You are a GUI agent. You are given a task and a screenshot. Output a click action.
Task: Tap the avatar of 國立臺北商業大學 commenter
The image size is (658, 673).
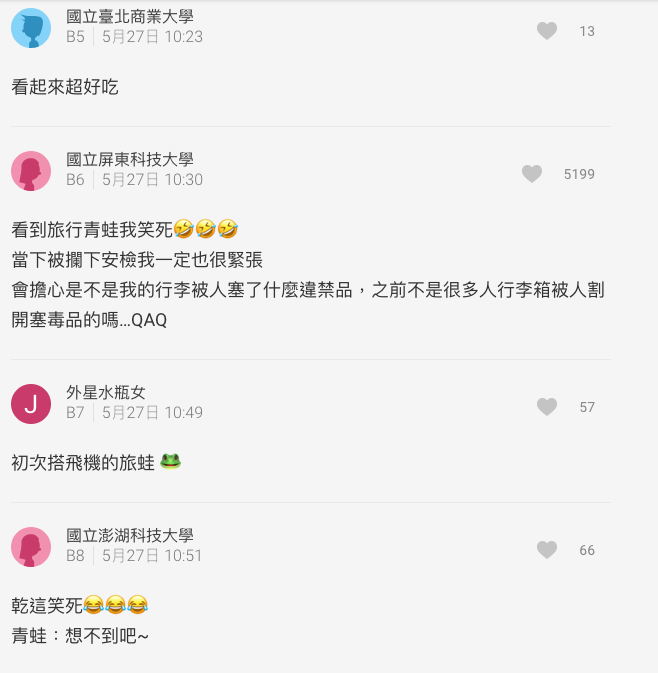[x=31, y=28]
